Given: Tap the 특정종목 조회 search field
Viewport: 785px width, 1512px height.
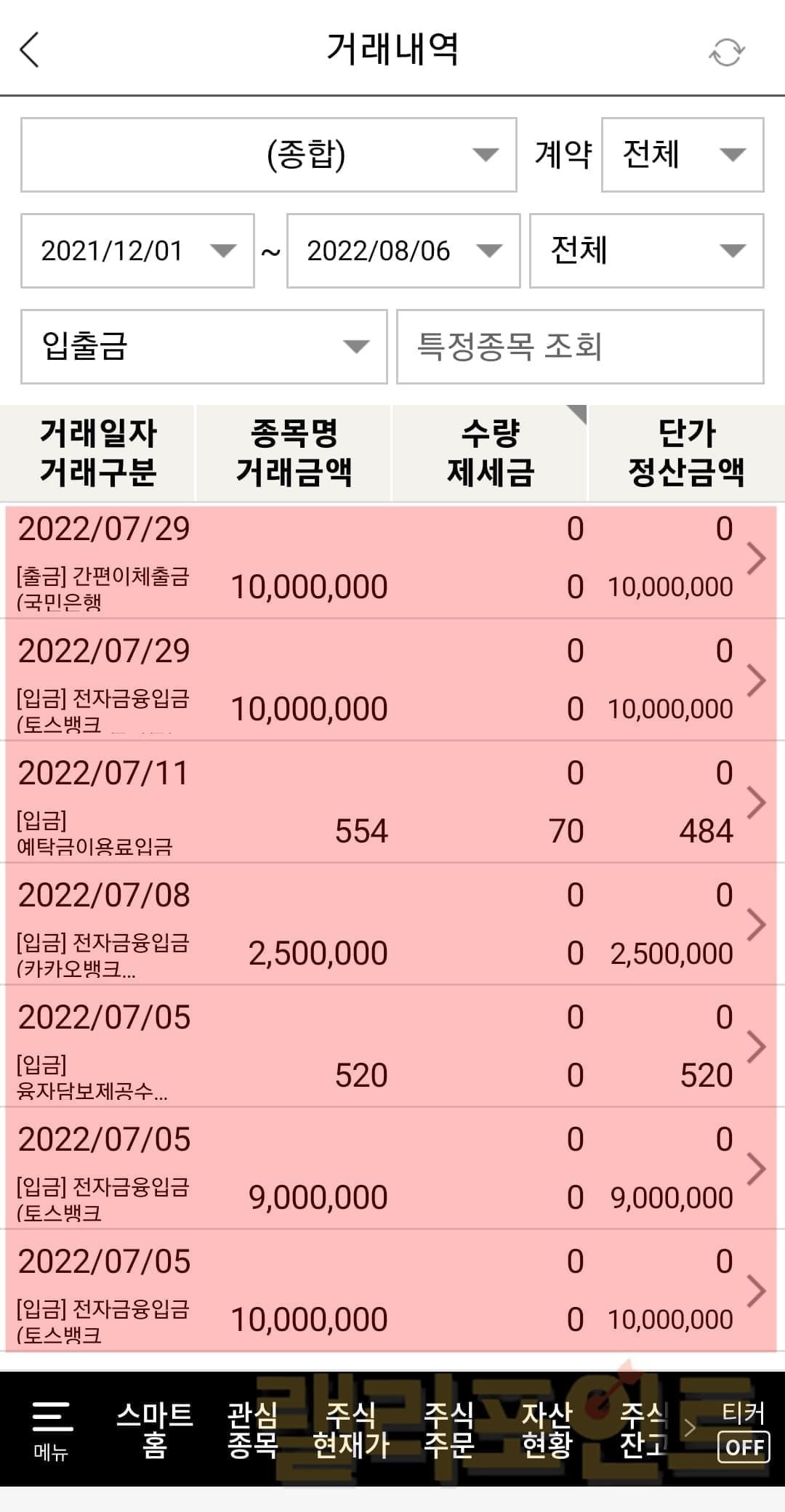Looking at the screenshot, I should point(579,347).
